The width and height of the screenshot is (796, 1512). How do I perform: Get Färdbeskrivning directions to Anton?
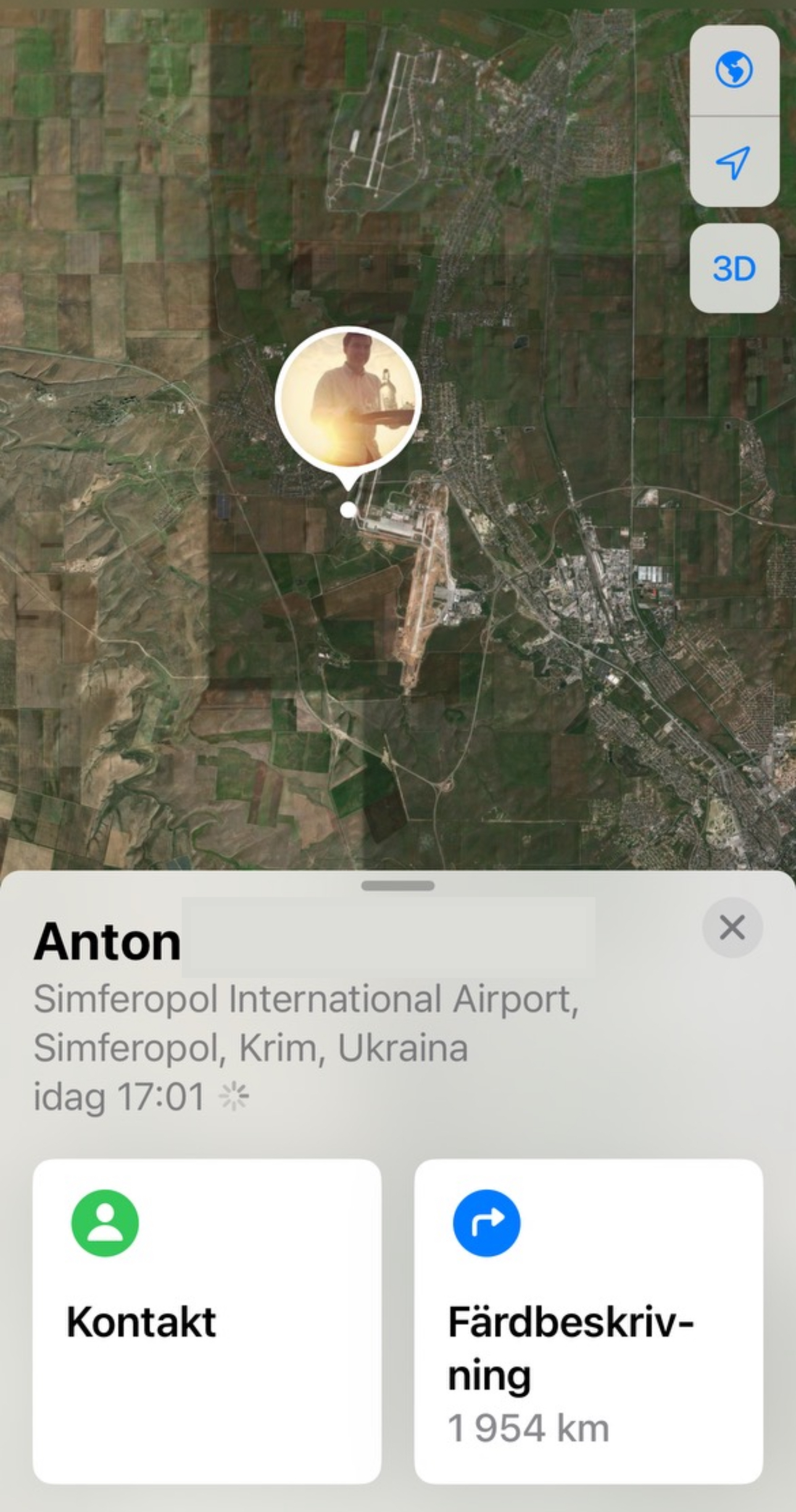(588, 1321)
